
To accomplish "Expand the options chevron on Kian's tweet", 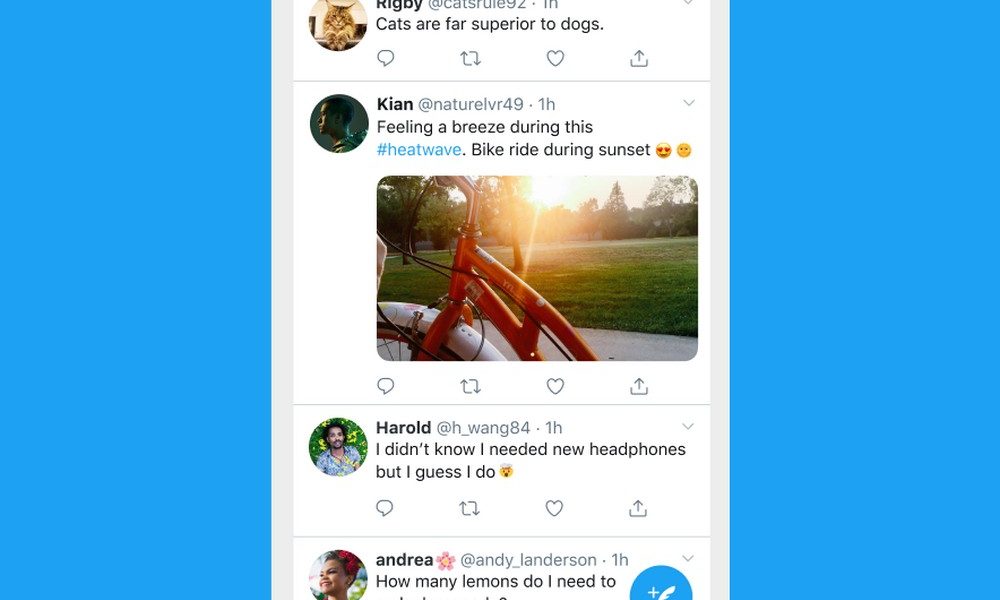I will click(x=688, y=103).
